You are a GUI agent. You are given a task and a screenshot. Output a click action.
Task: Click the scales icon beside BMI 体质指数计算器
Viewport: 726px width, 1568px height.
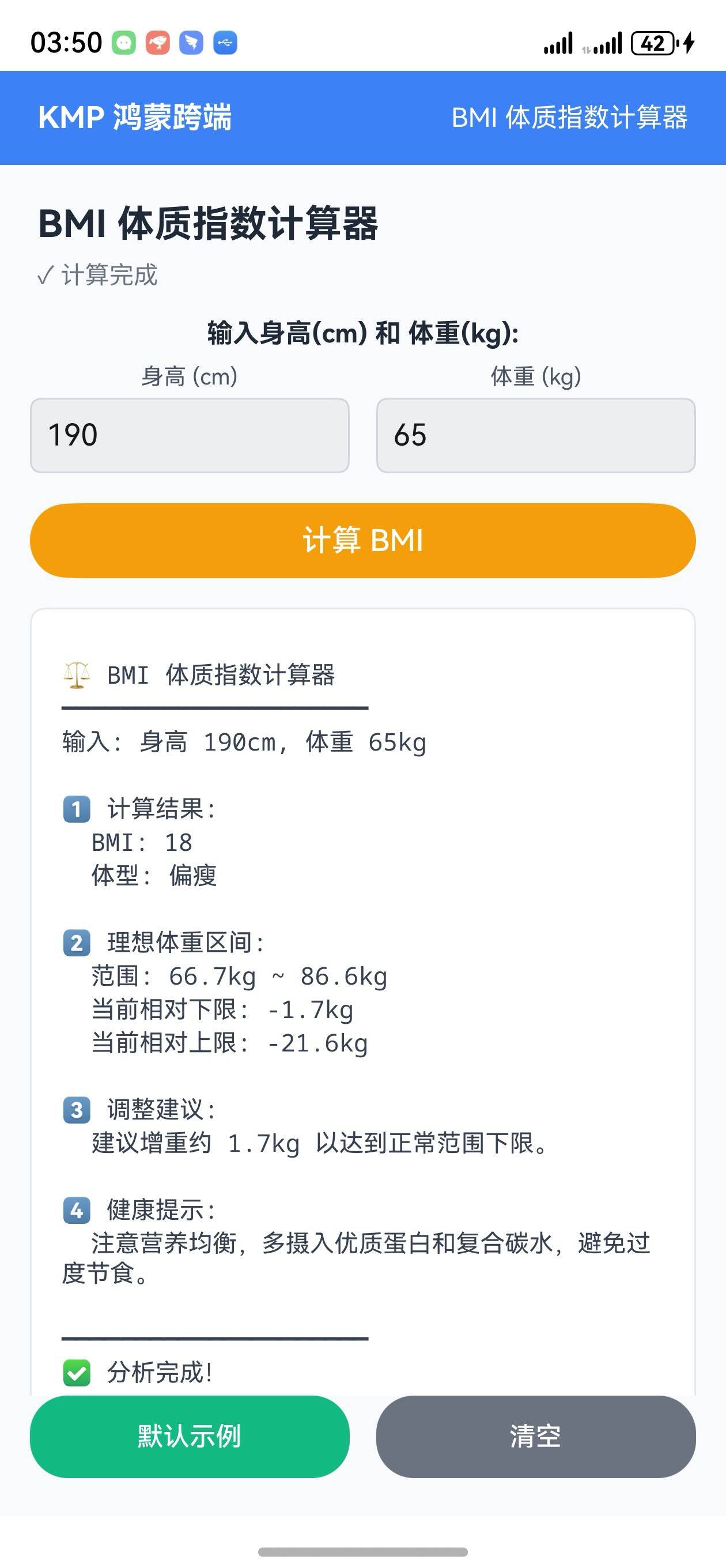(75, 675)
